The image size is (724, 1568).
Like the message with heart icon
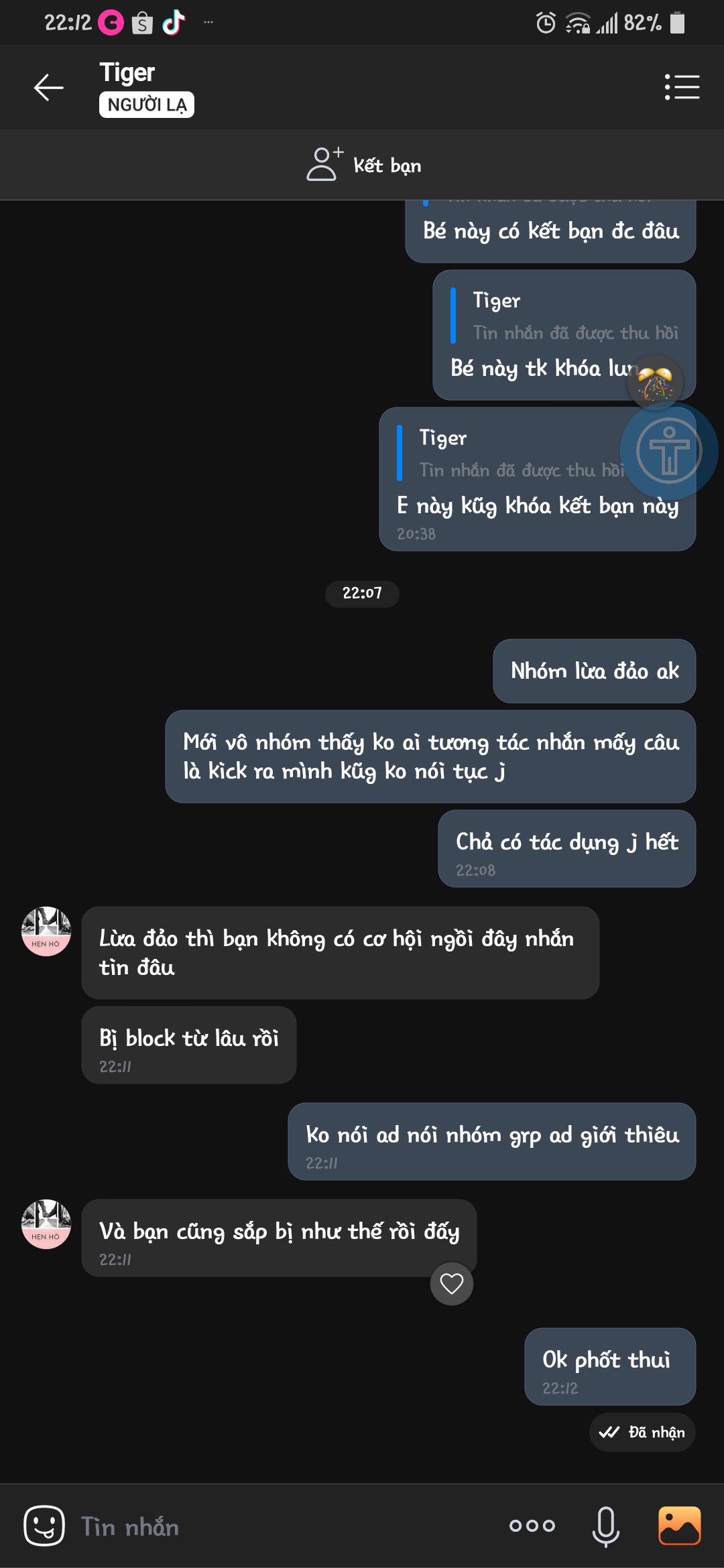(x=452, y=1284)
